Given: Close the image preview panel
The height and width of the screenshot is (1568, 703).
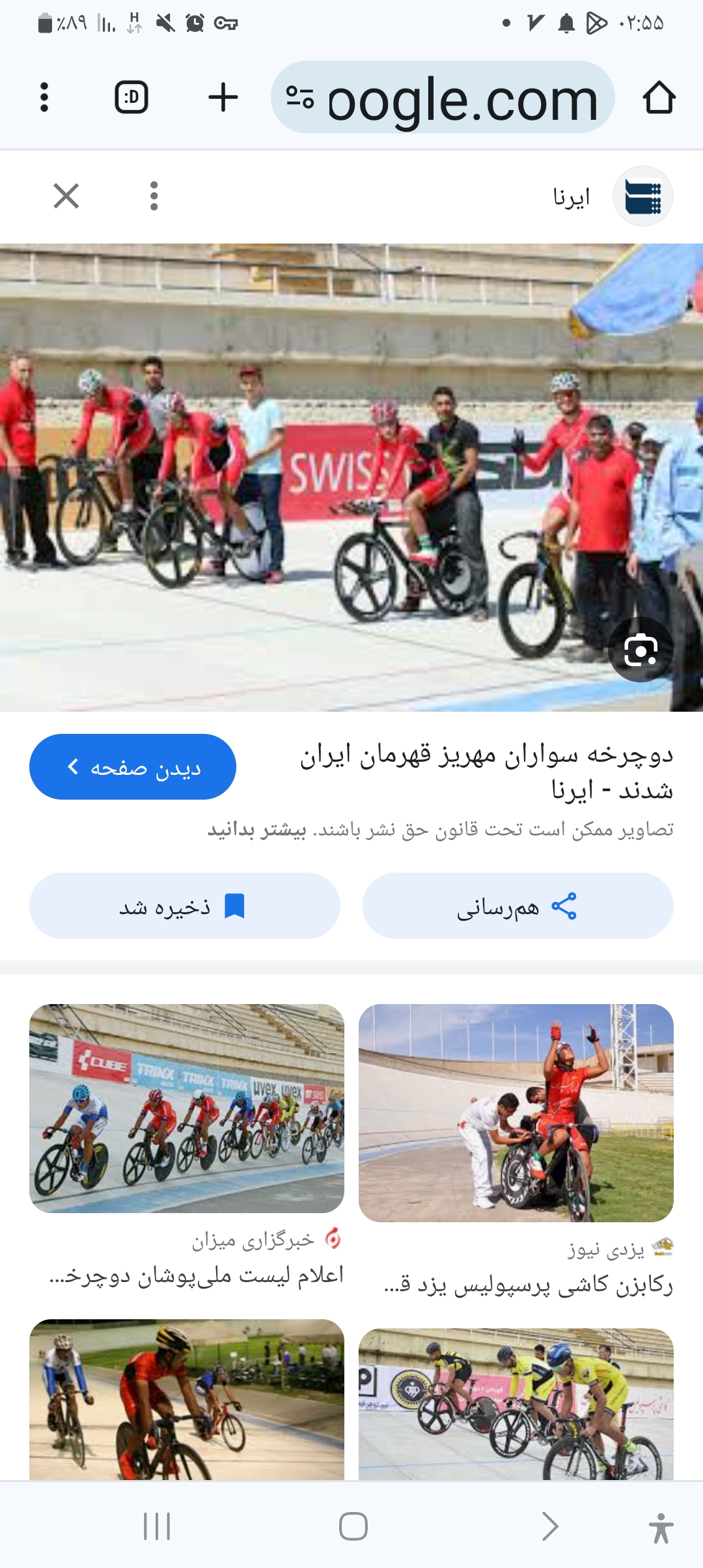Looking at the screenshot, I should [x=66, y=196].
